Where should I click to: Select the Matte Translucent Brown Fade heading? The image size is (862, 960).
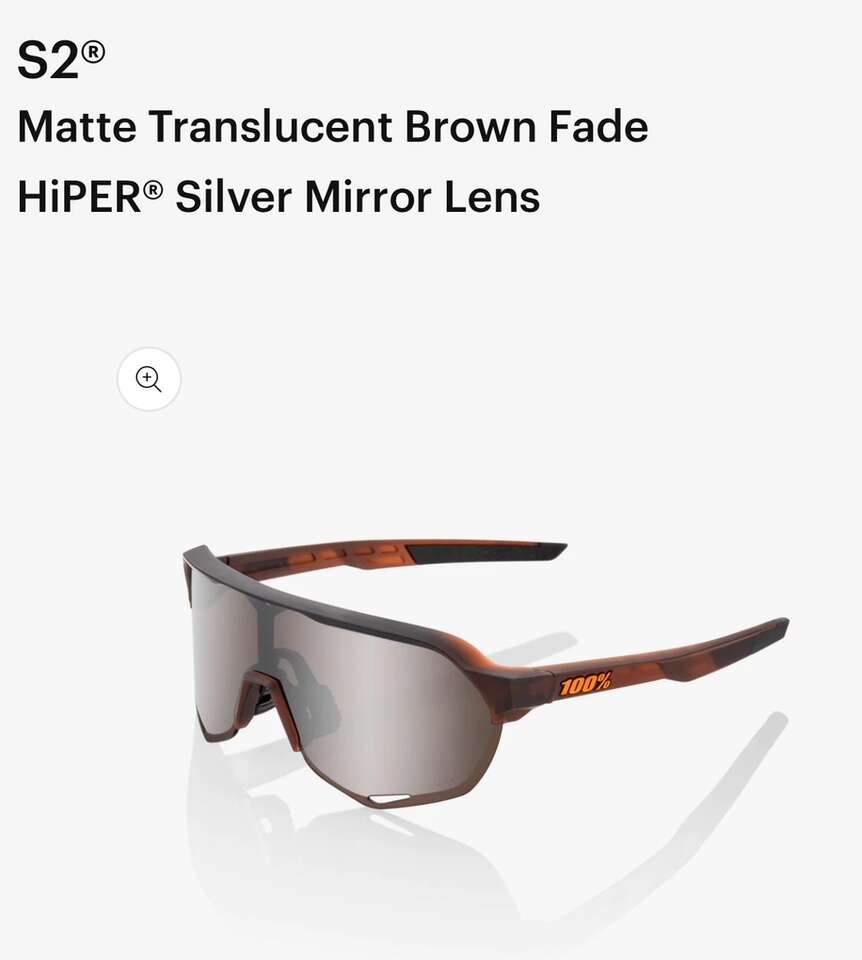(x=333, y=127)
